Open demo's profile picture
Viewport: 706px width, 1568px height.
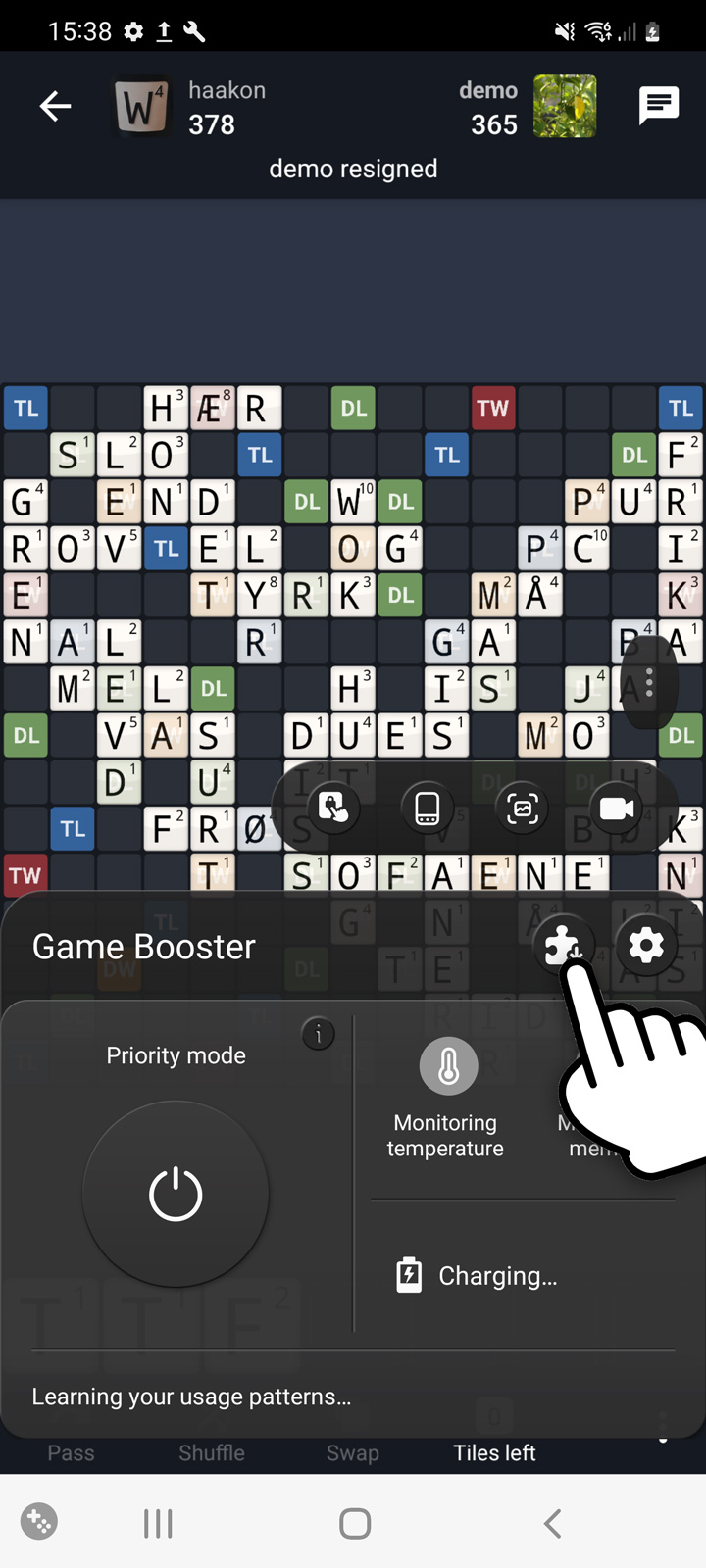(x=565, y=106)
